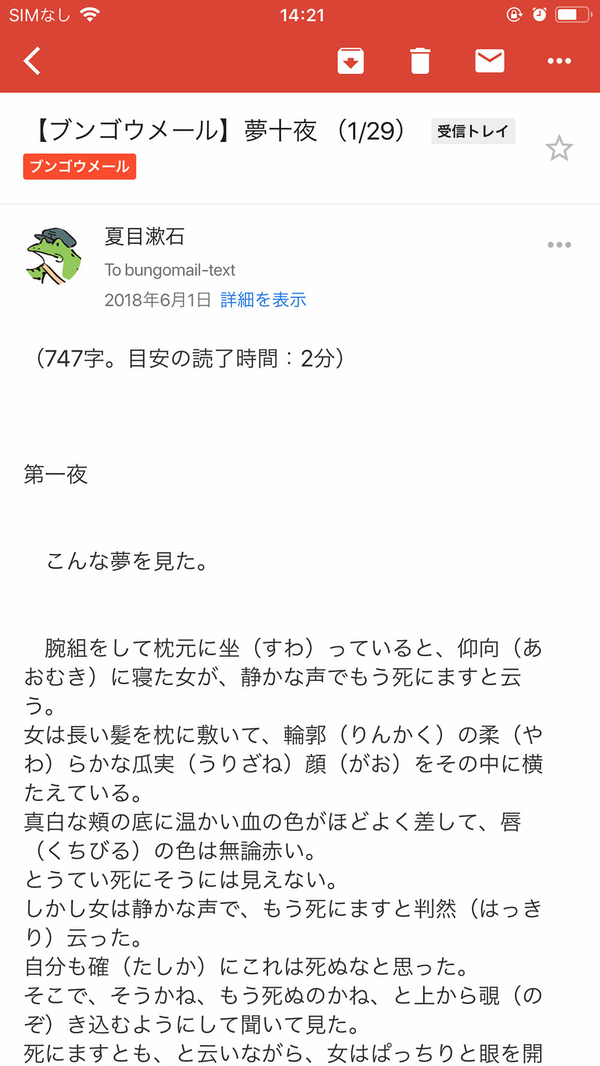Open message options beside 夏目漱石
This screenshot has width=600, height=1066.
(x=559, y=245)
